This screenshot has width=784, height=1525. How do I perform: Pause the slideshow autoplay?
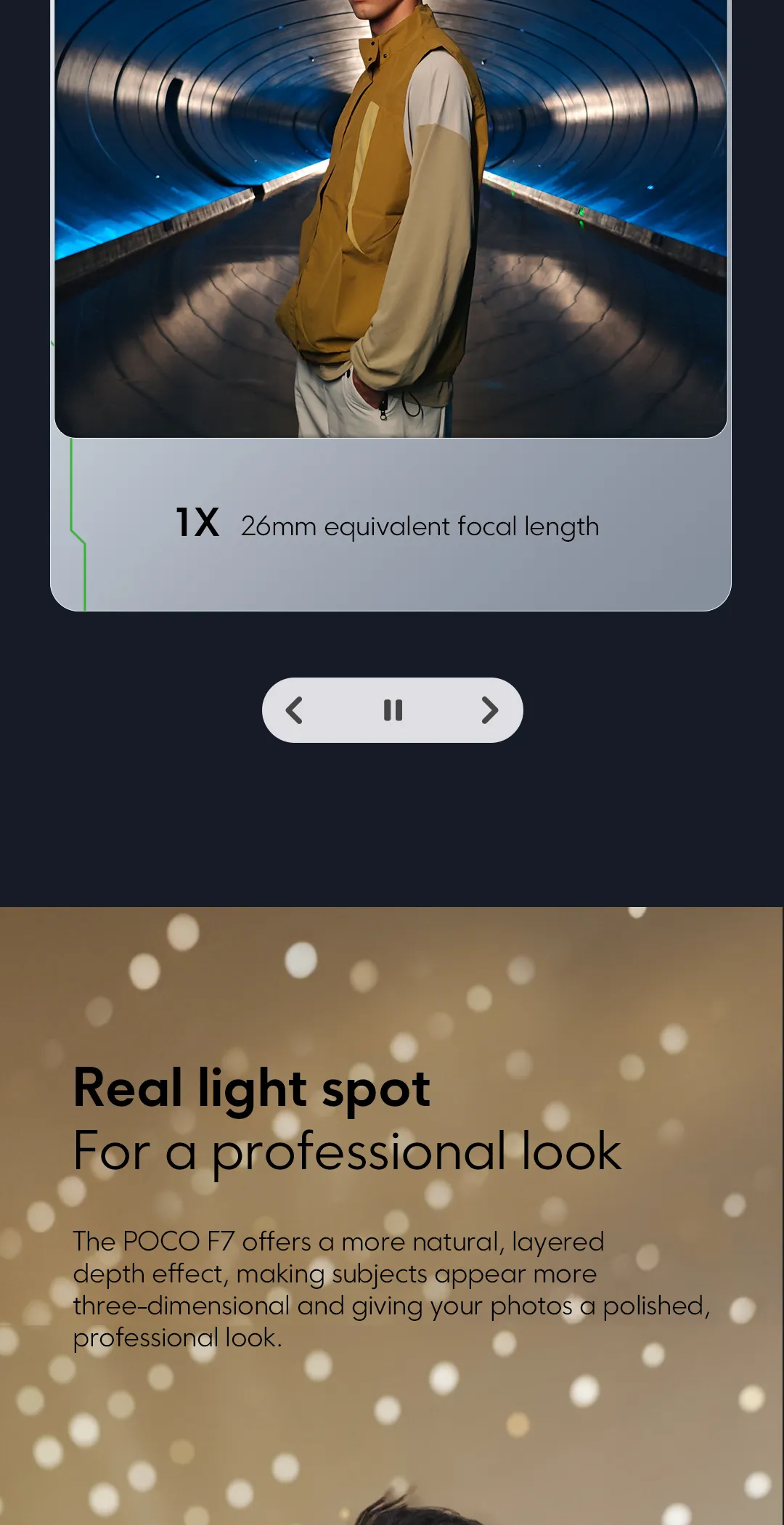coord(393,710)
